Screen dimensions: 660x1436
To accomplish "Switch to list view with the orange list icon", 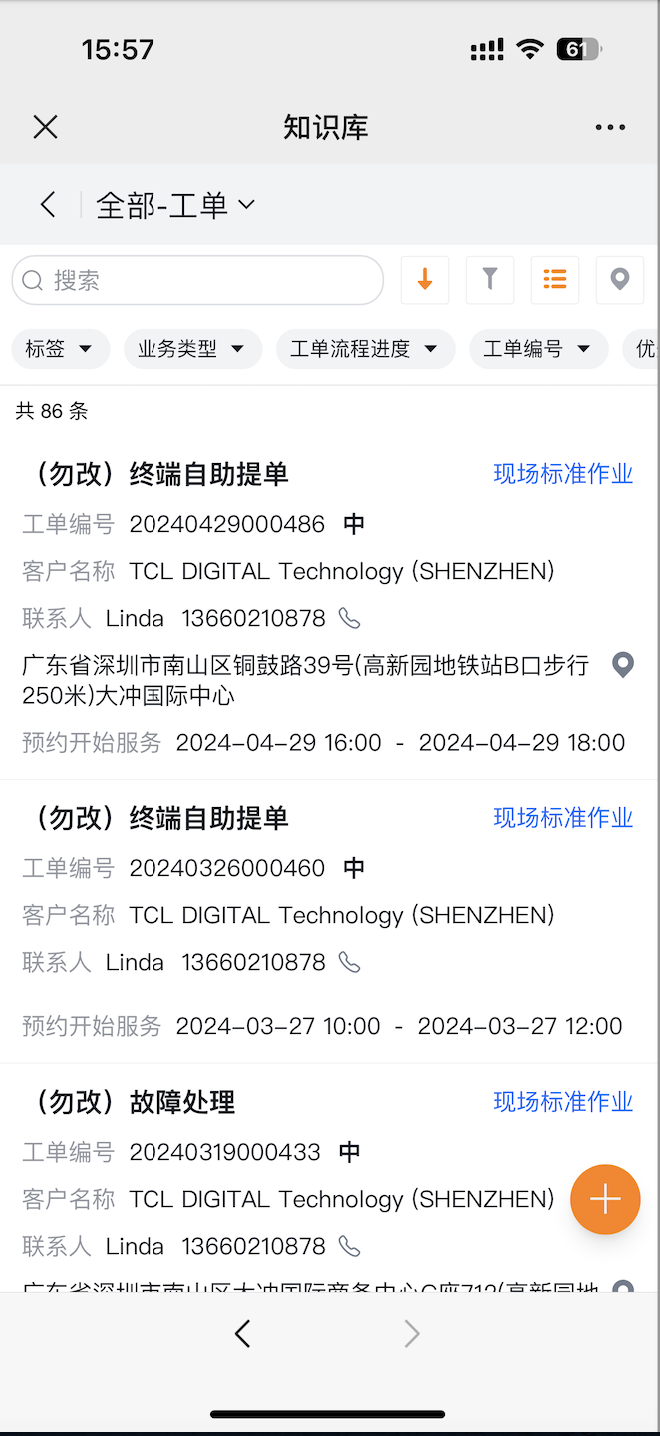I will [x=555, y=280].
